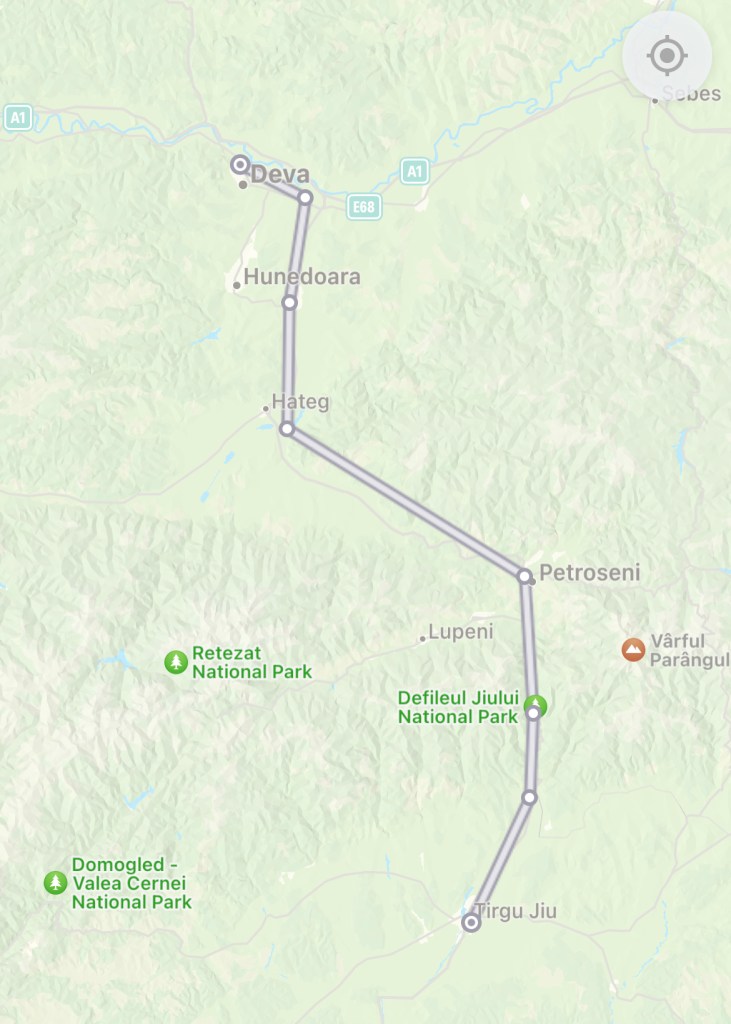This screenshot has width=731, height=1024.
Task: Open the Vârful Parângul peak marker
Action: point(632,650)
